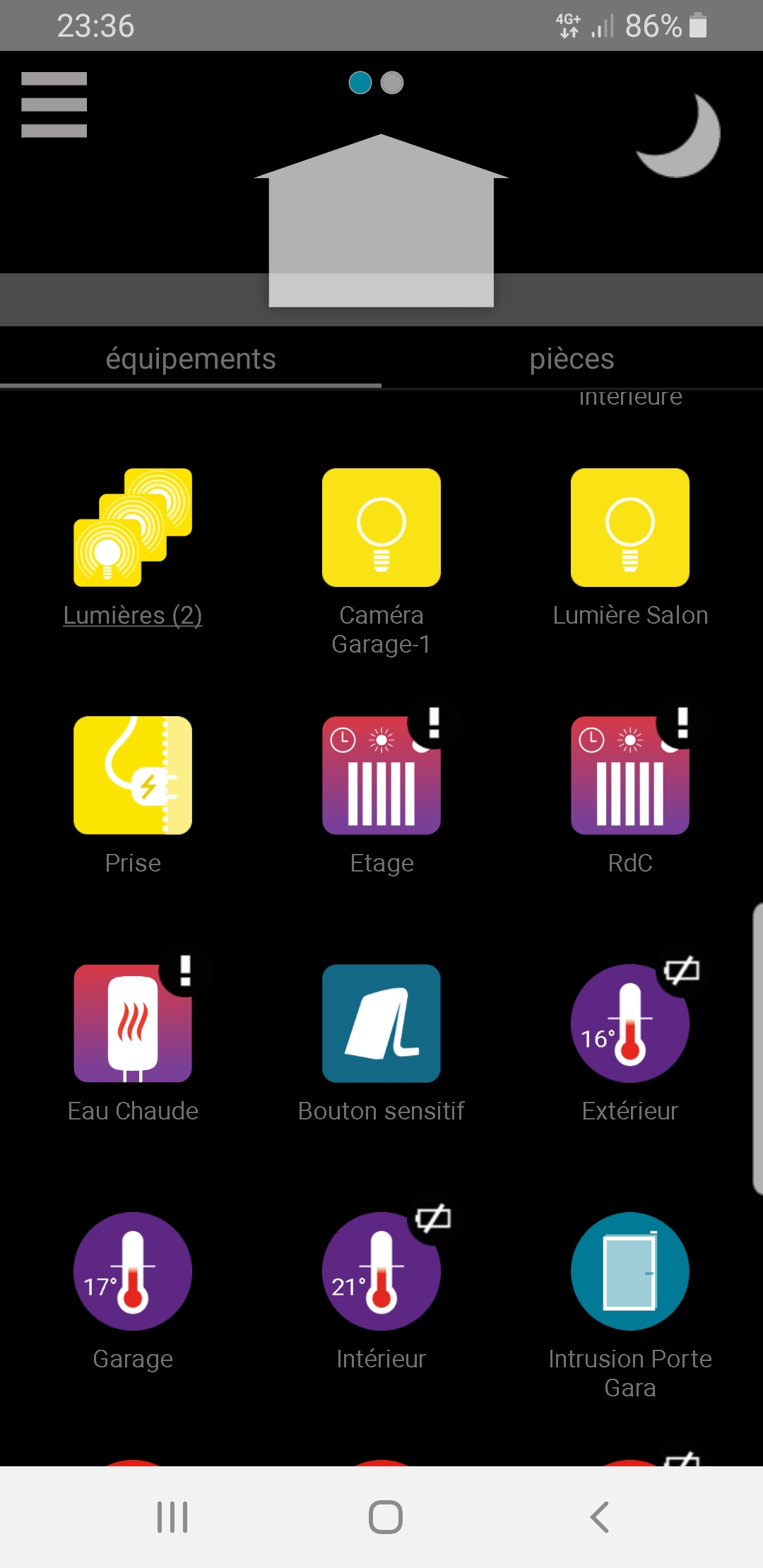Check the Intérieur temperature sensor
This screenshot has width=763, height=1568.
point(381,1271)
